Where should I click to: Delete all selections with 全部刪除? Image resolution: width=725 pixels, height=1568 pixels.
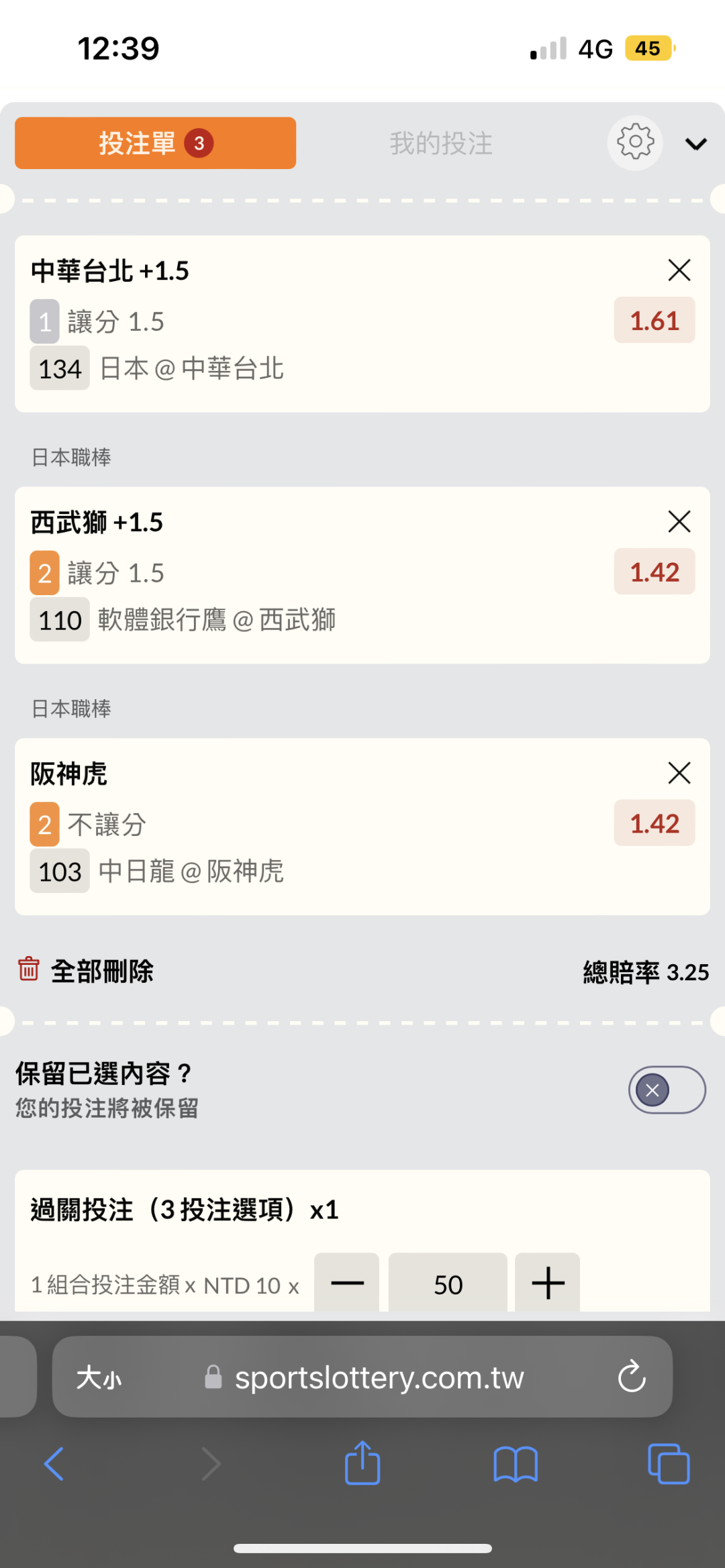point(86,971)
